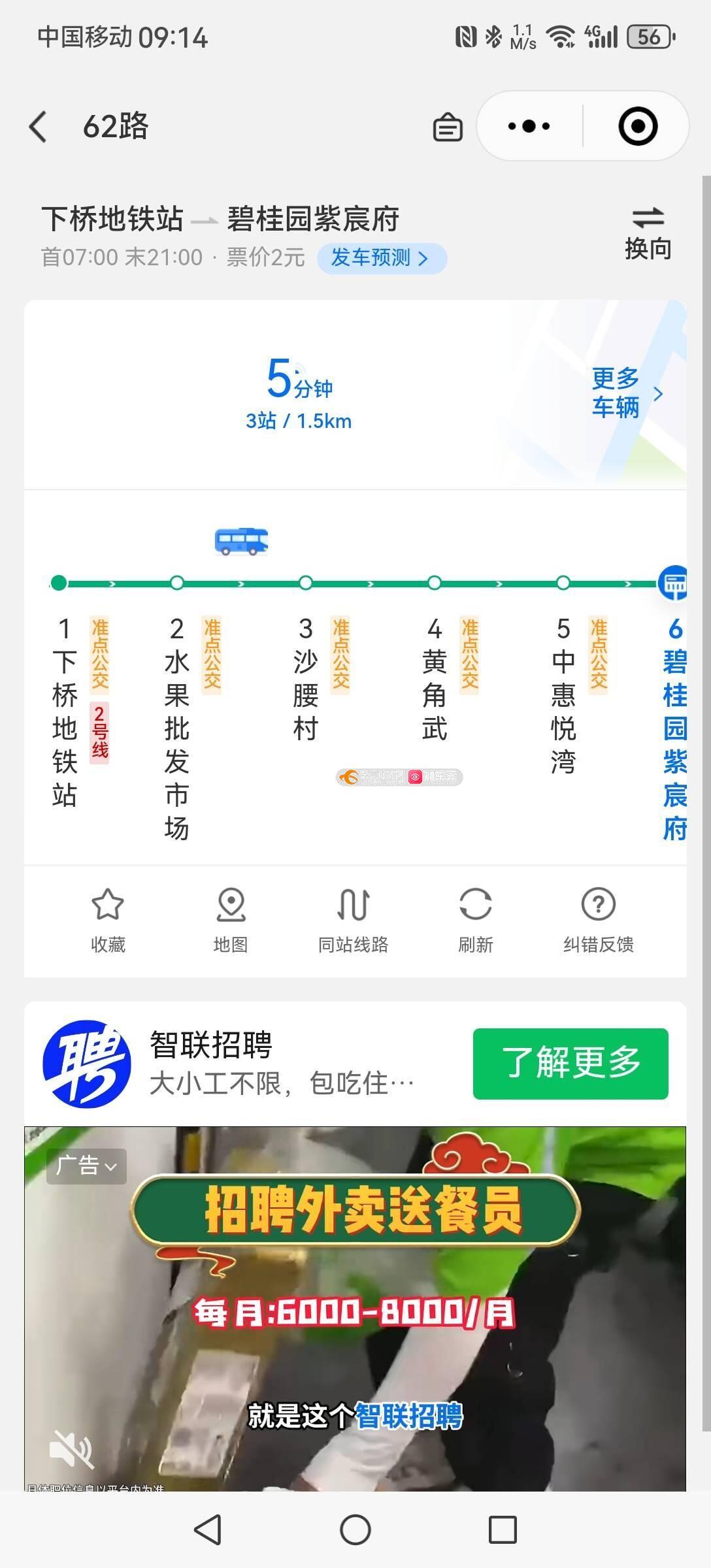The width and height of the screenshot is (711, 1568).
Task: Tap 了解更多 on 智联招聘 ad
Action: tap(570, 1063)
